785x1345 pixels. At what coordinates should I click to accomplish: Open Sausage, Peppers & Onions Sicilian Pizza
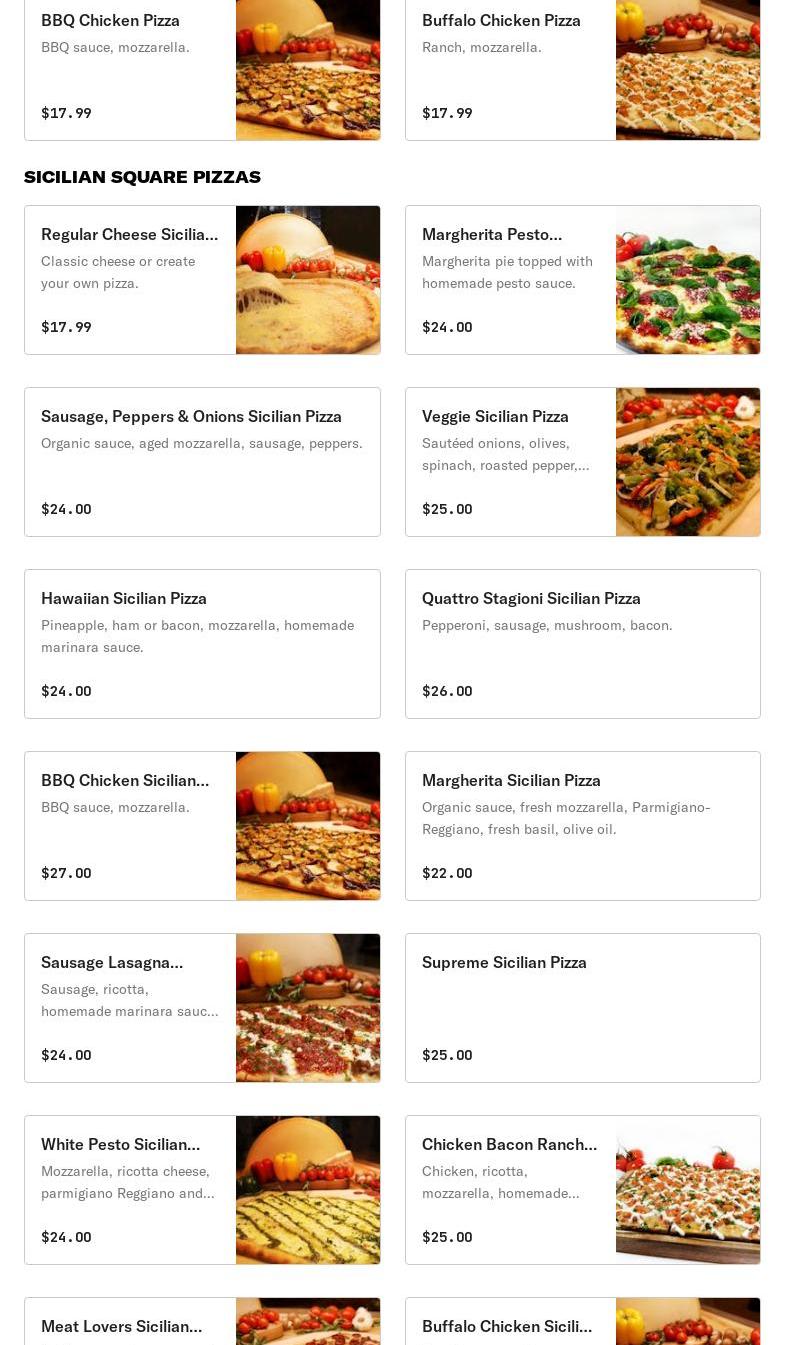pyautogui.click(x=202, y=462)
